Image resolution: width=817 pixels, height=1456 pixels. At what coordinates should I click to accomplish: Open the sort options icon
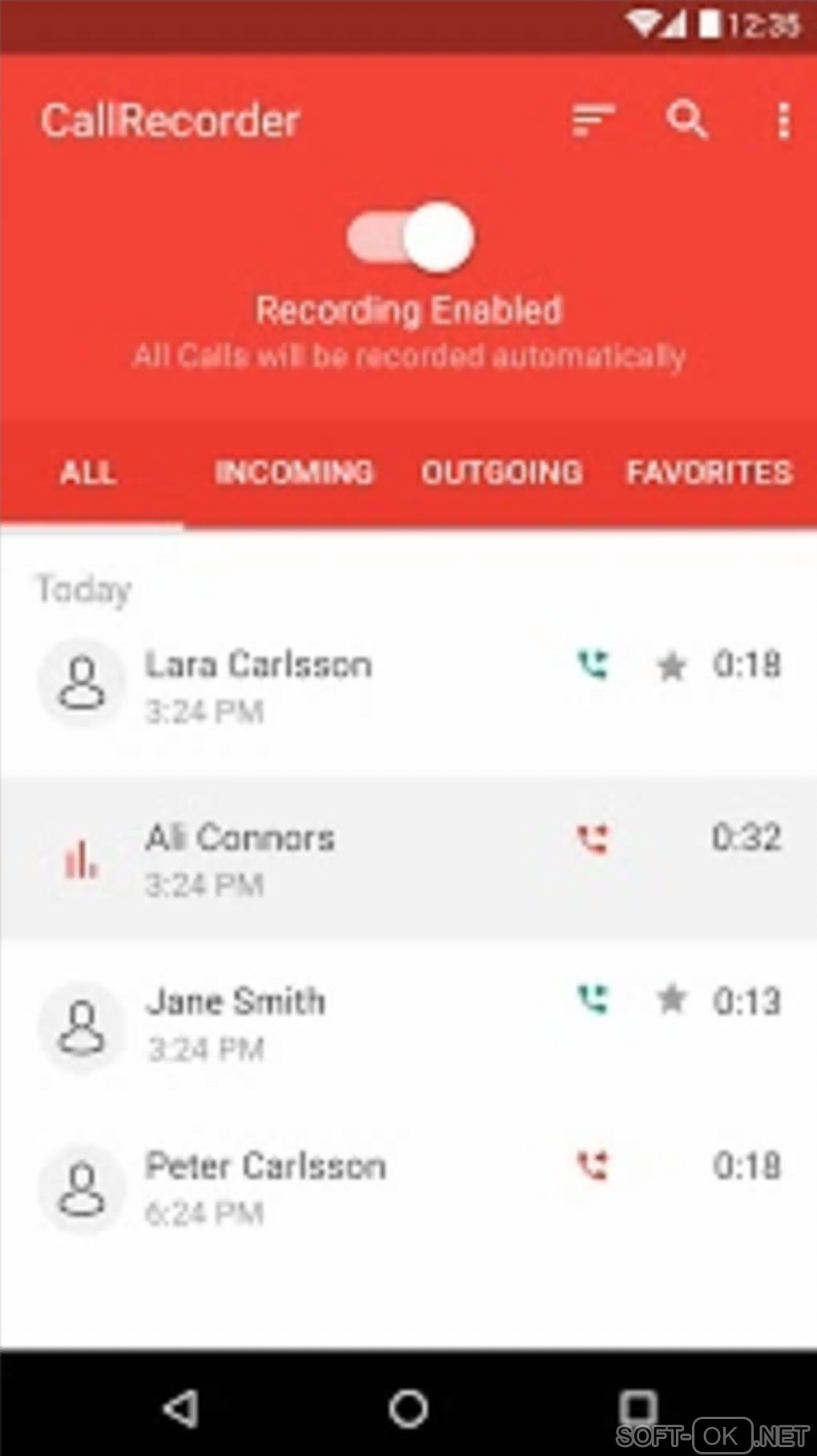593,121
